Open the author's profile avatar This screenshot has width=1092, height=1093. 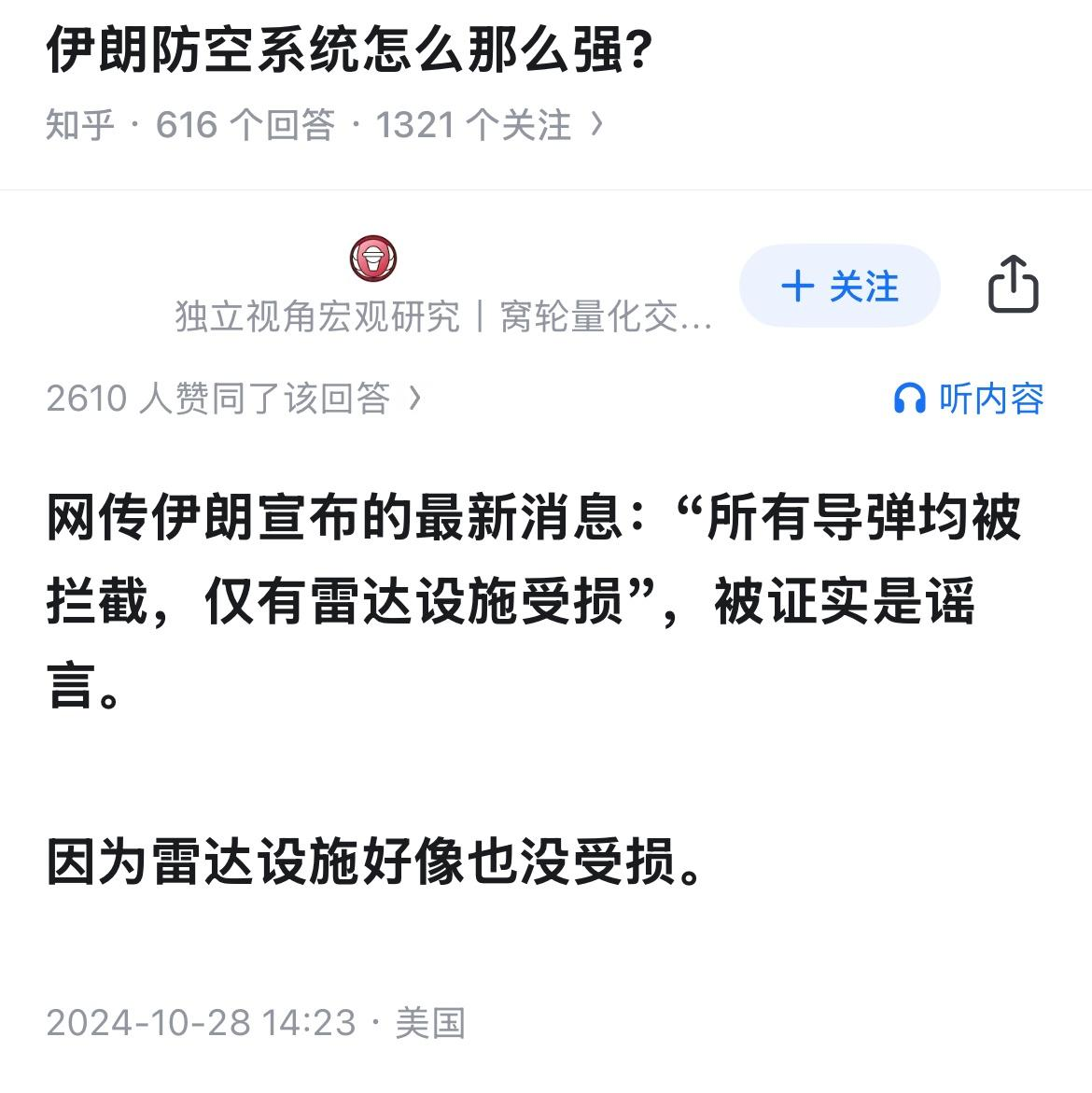[373, 259]
